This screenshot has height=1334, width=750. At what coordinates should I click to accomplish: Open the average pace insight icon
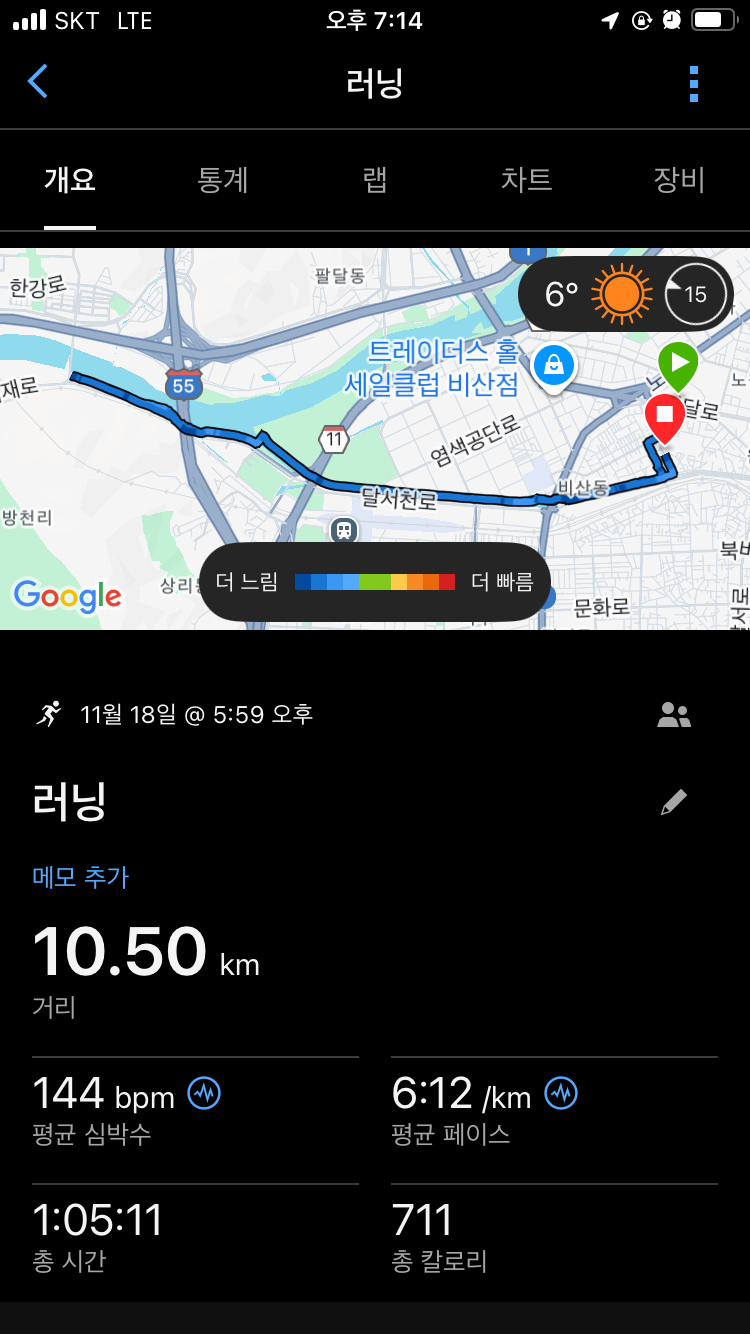tap(561, 1094)
